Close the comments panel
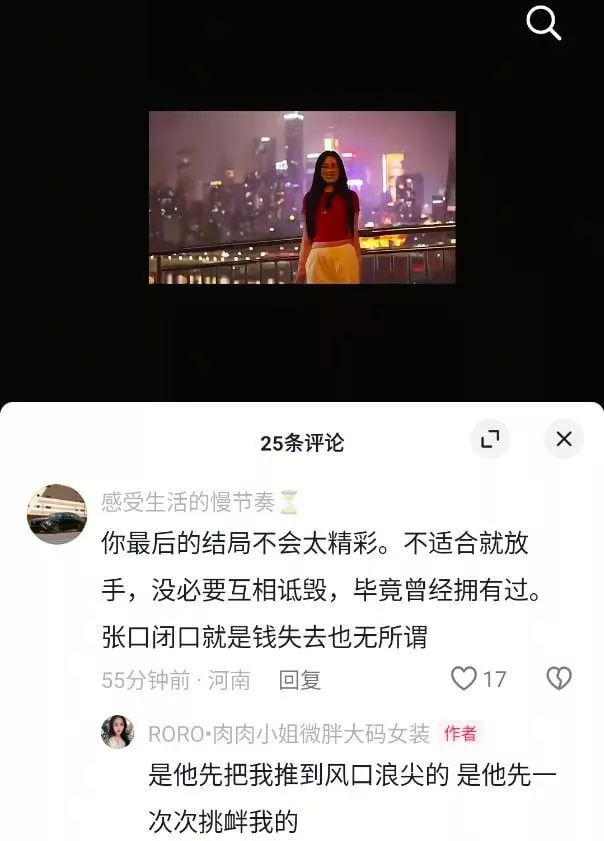The image size is (604, 841). point(564,439)
